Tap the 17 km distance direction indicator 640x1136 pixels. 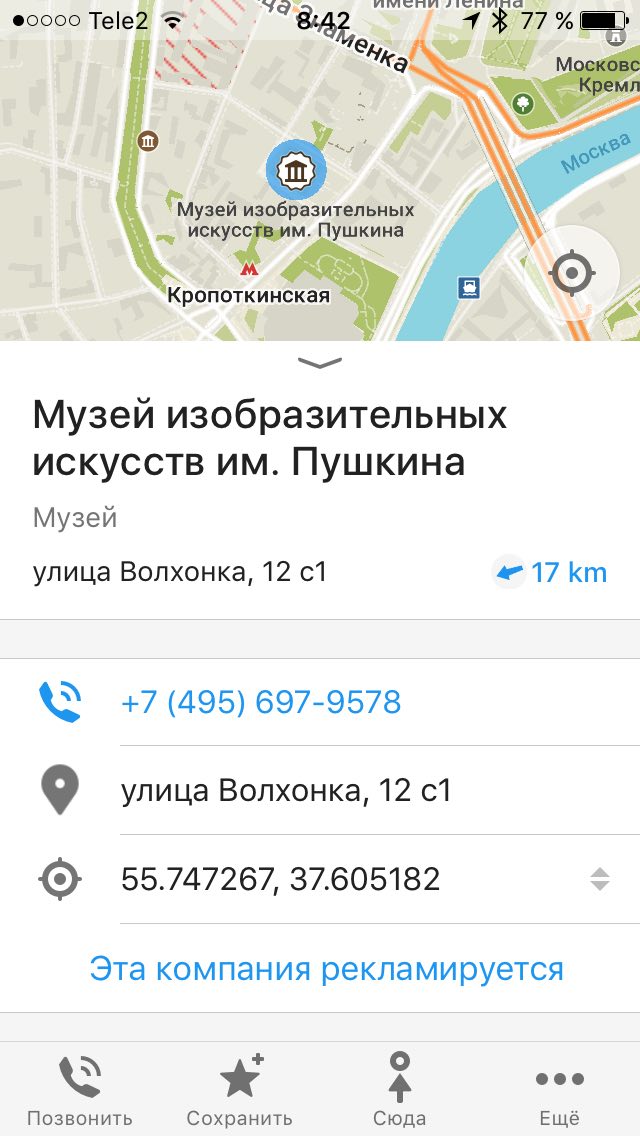click(x=549, y=572)
